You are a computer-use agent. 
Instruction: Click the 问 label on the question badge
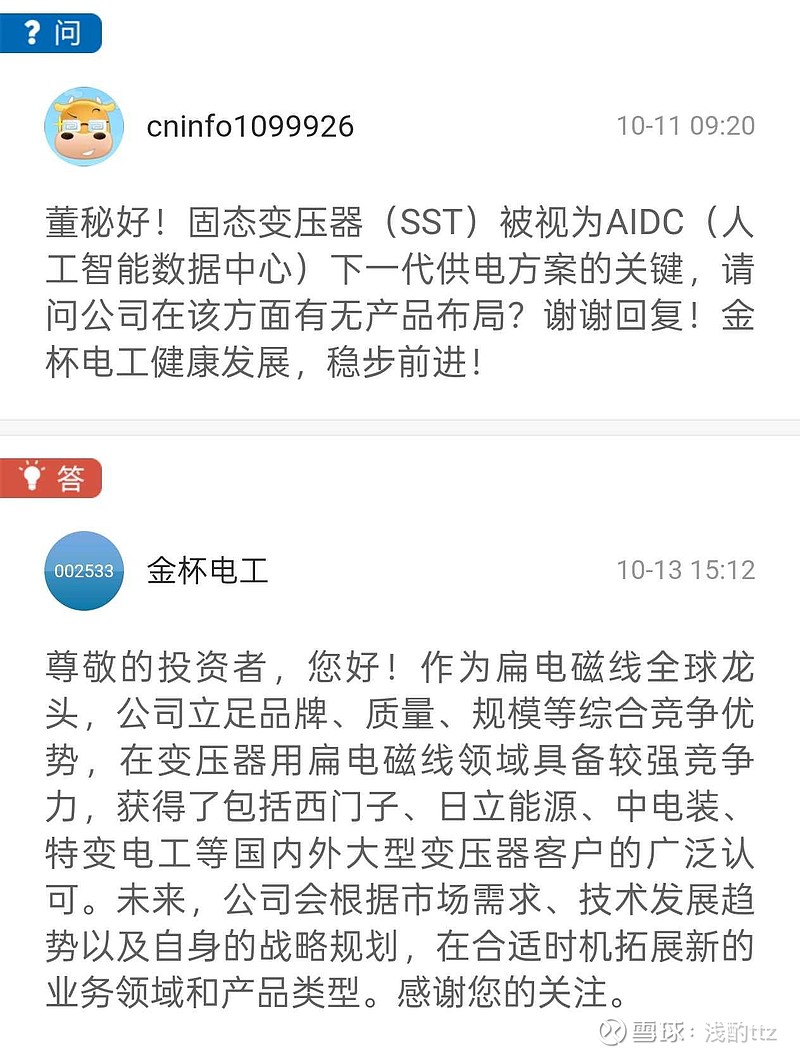coord(68,33)
